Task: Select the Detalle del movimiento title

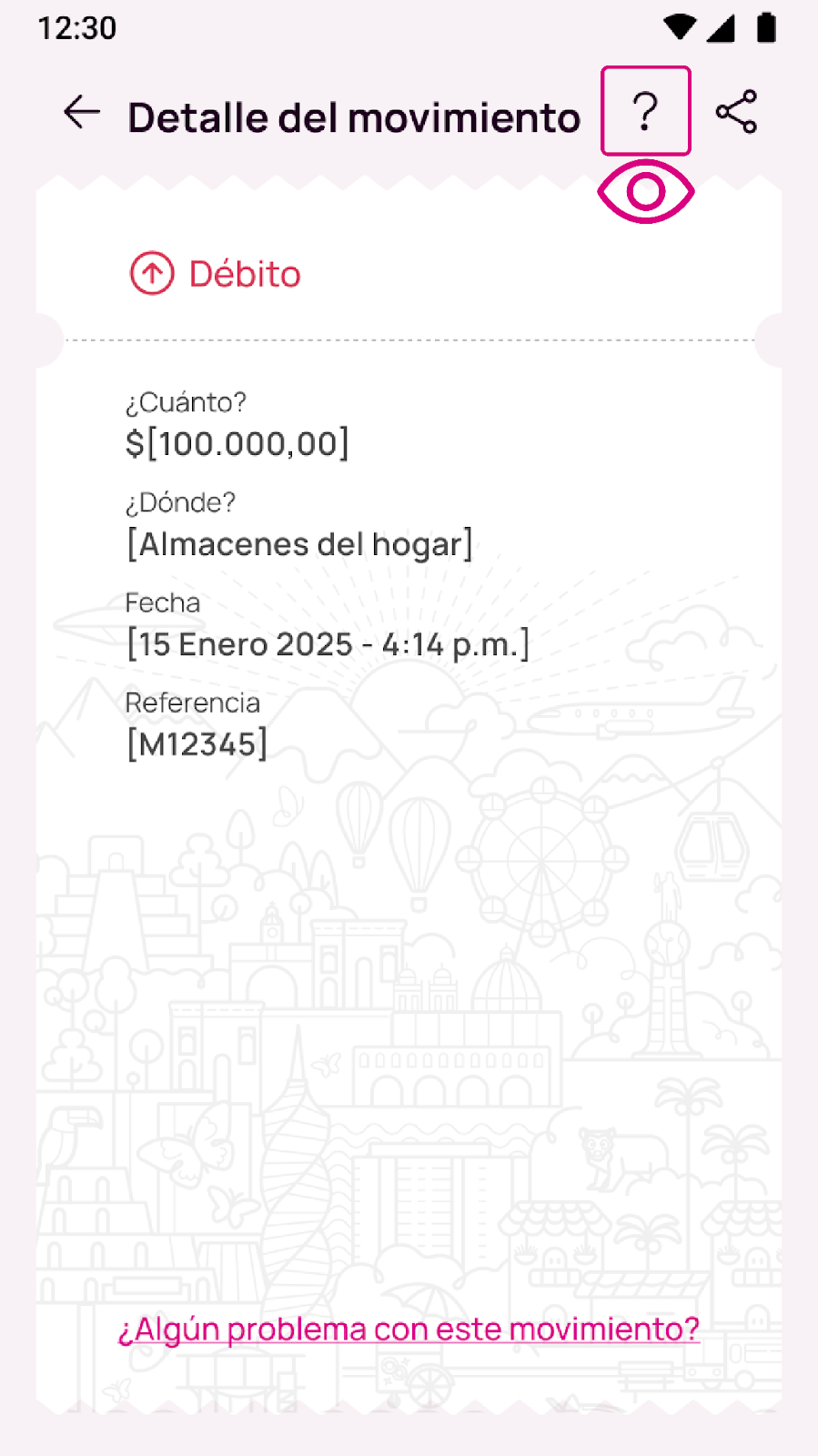Action: point(354,116)
